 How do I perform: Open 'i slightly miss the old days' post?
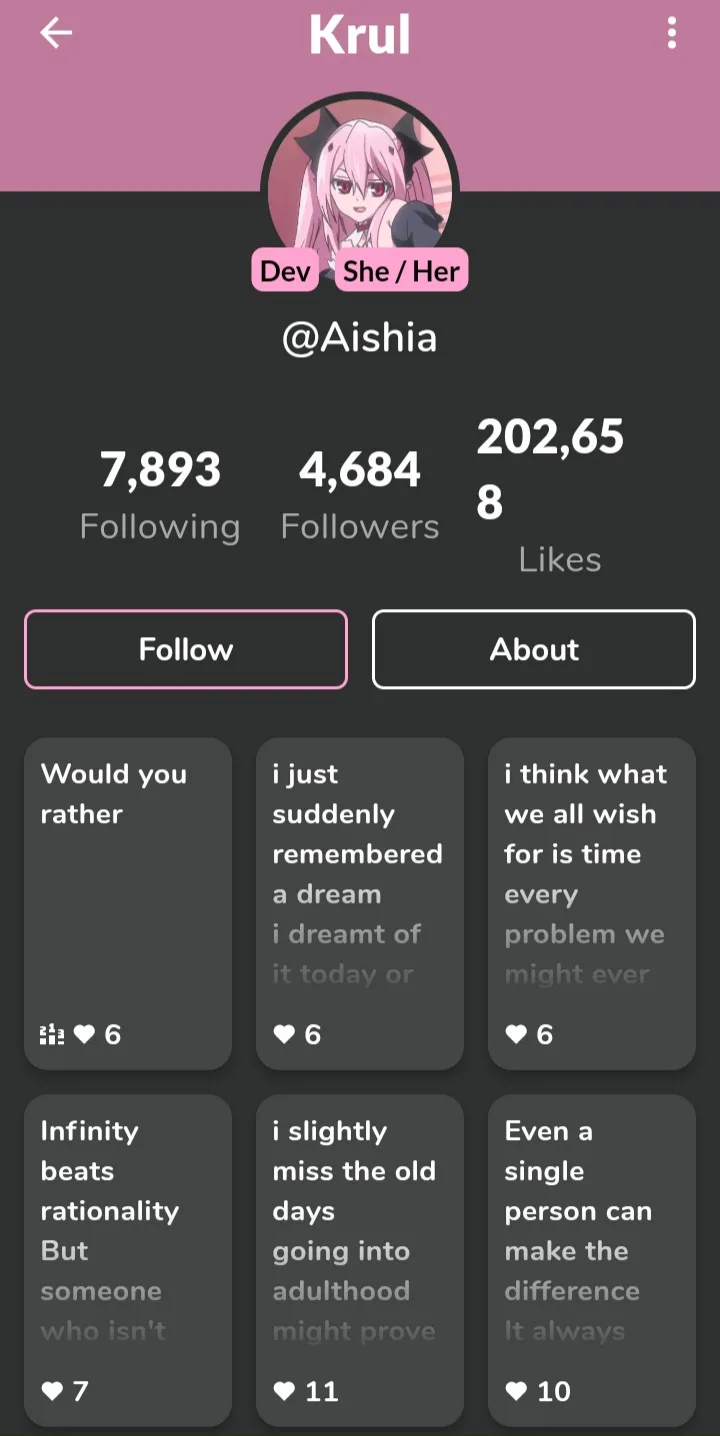[360, 1260]
